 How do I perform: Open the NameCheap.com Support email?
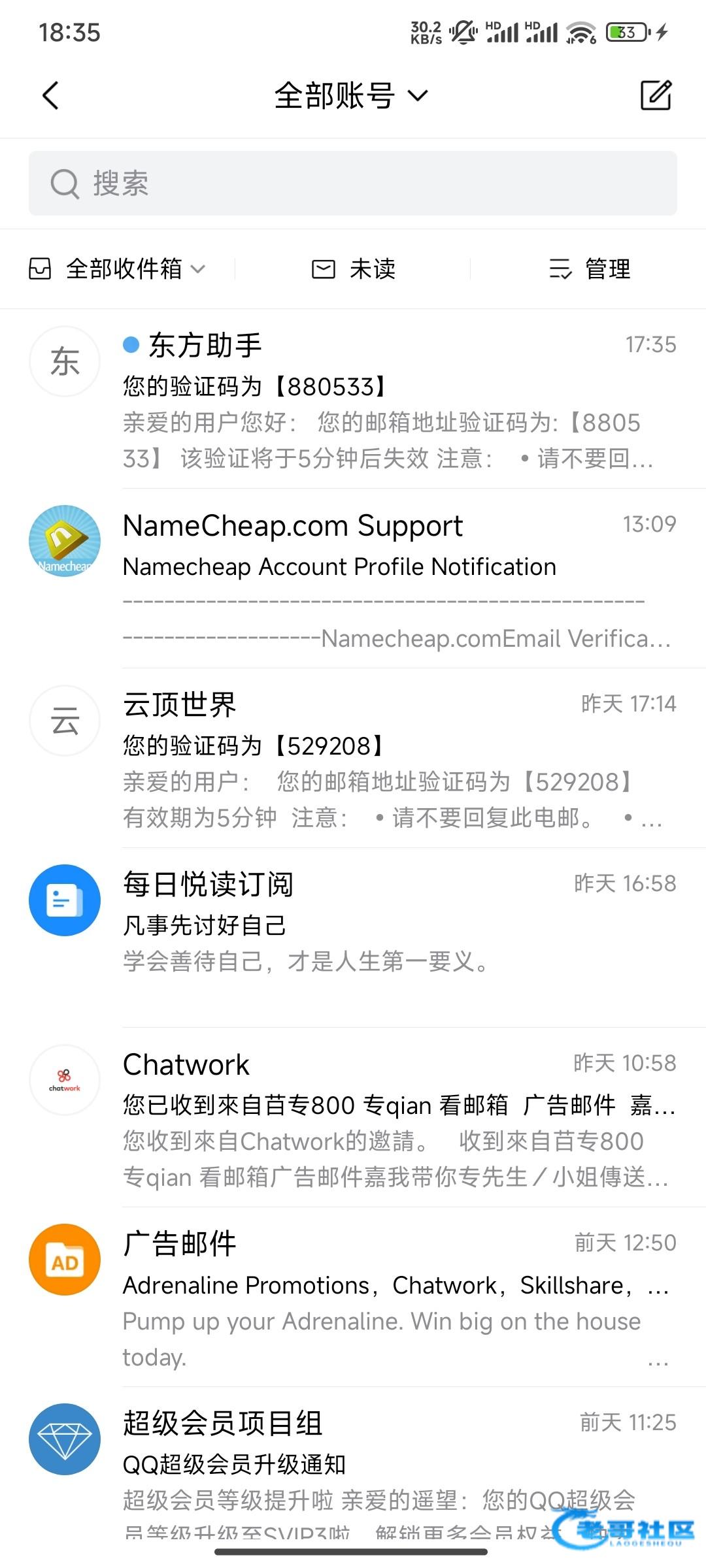click(353, 579)
